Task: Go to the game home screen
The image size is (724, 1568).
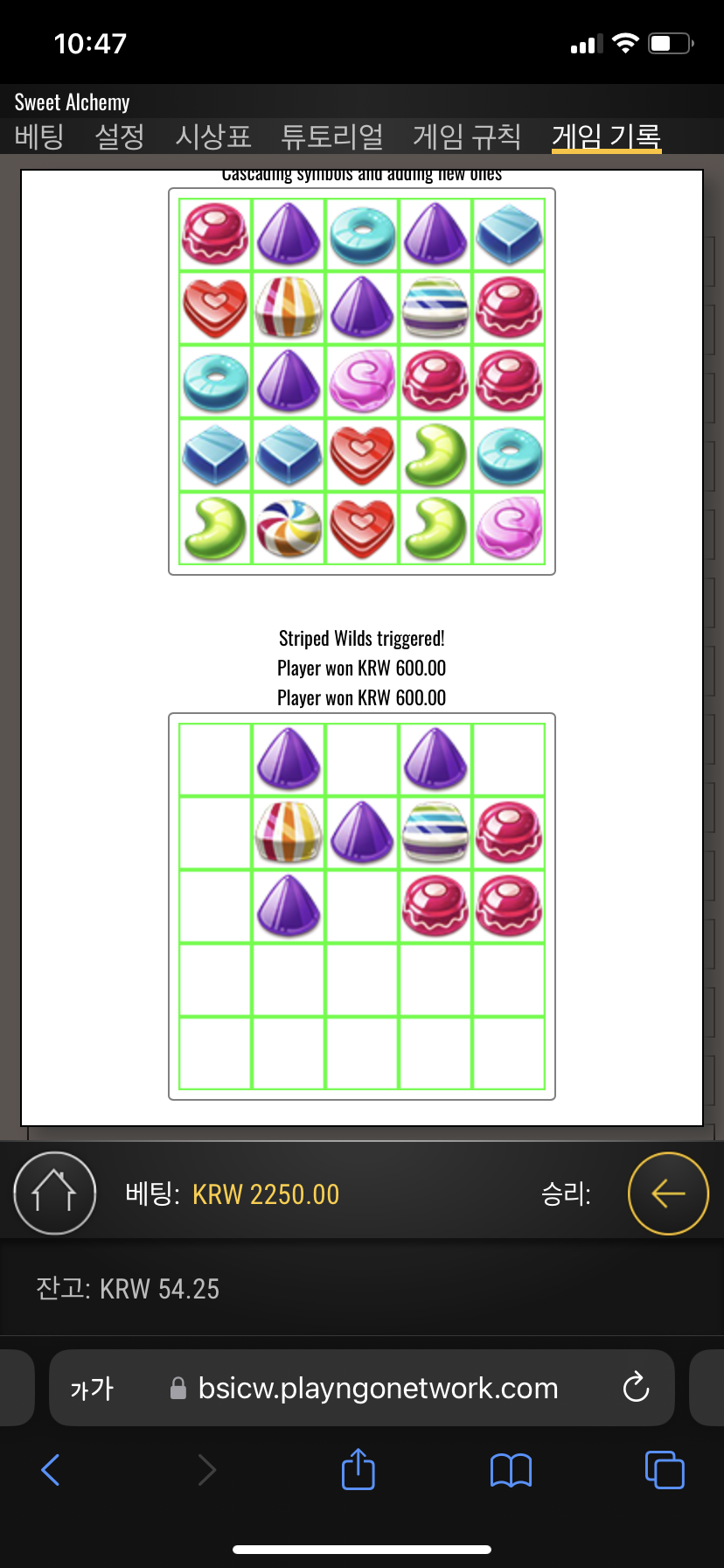Action: pyautogui.click(x=54, y=1193)
